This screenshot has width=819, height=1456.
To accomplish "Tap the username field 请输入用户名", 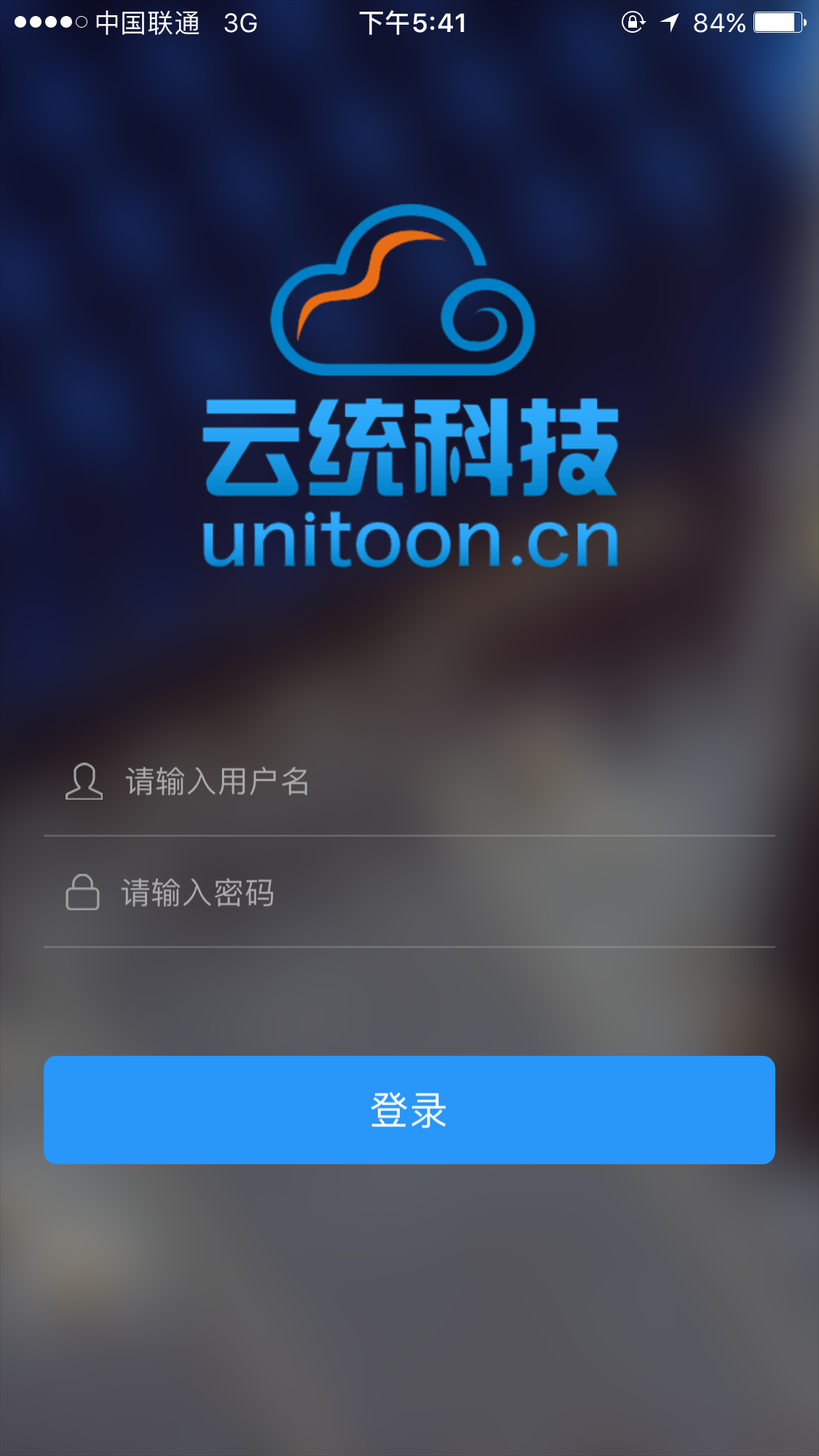I will pyautogui.click(x=409, y=782).
